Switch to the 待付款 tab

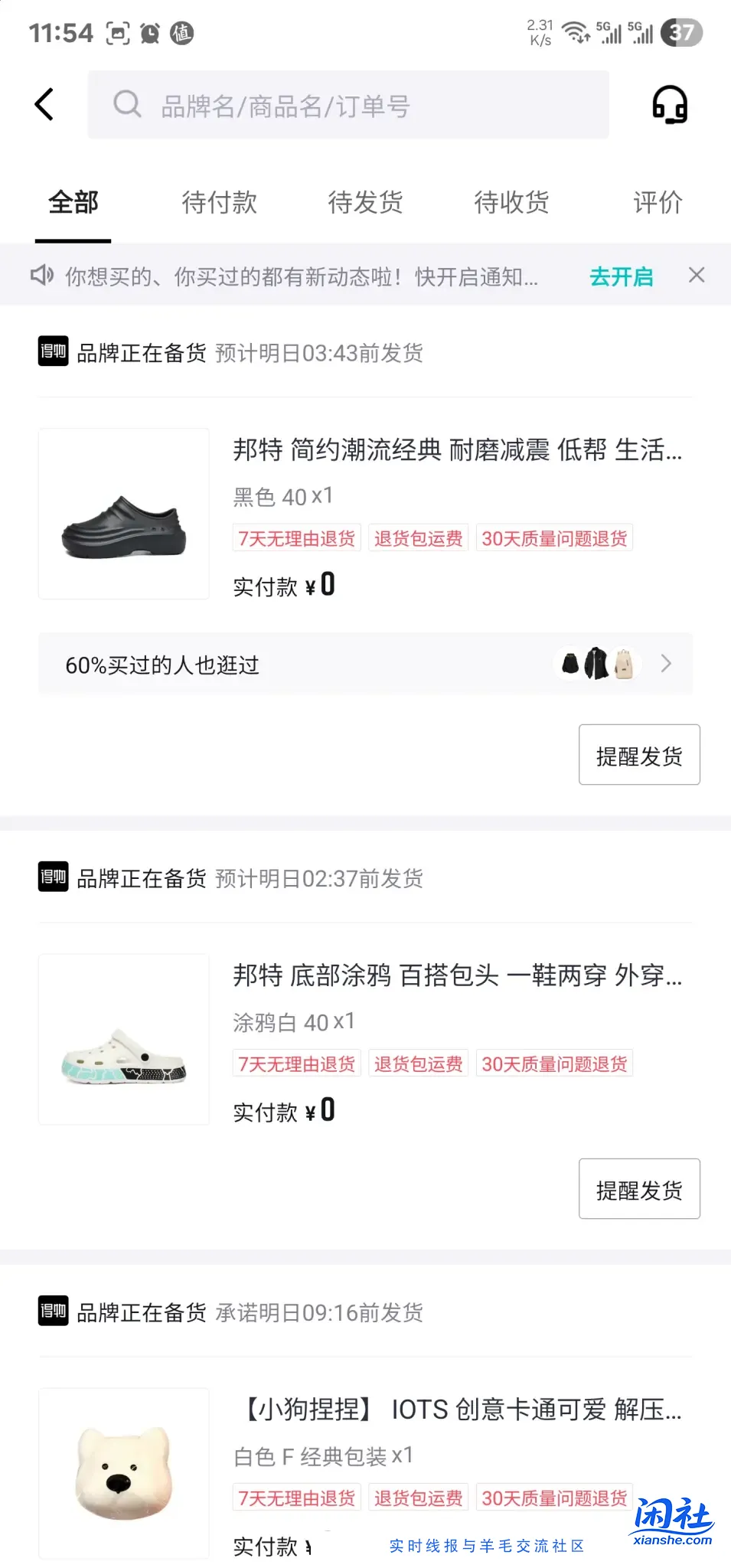coord(219,203)
